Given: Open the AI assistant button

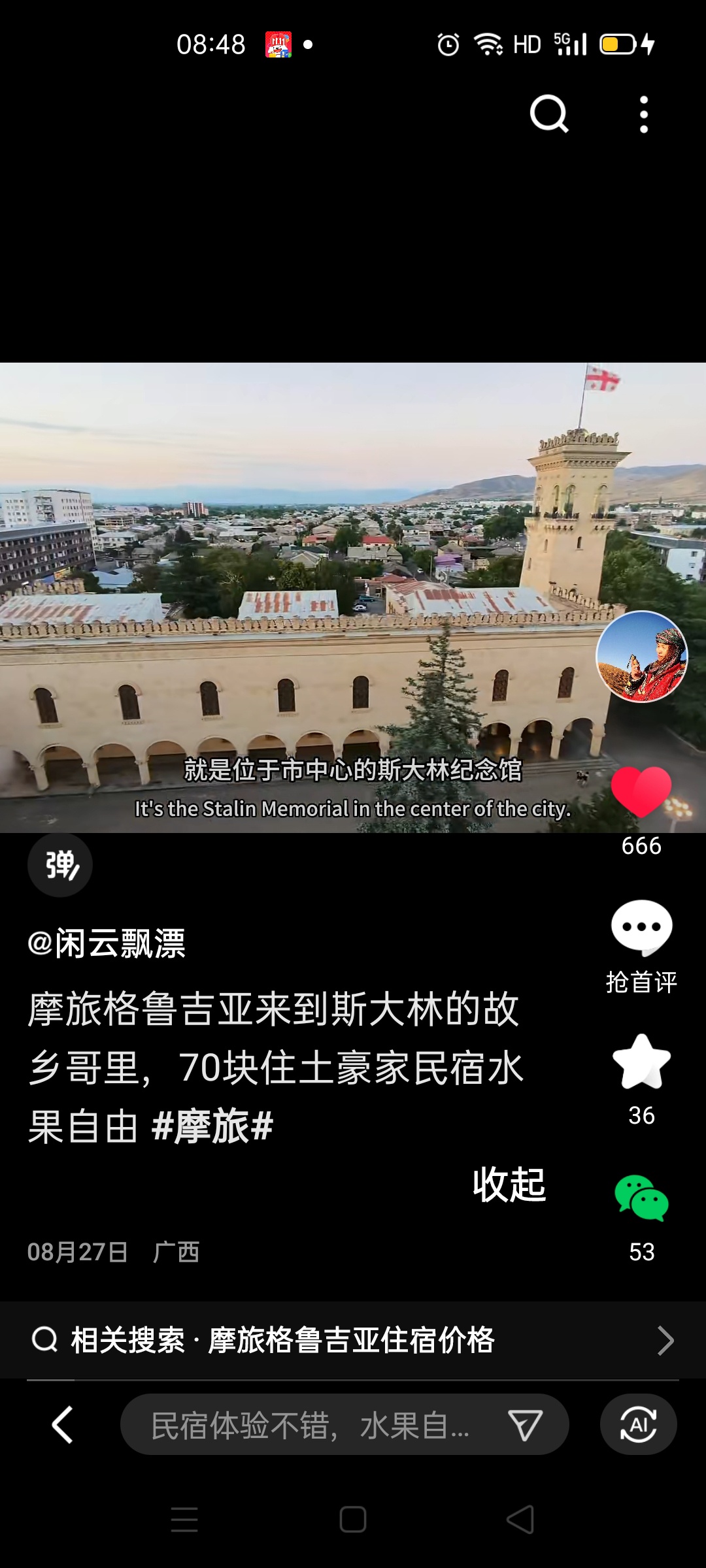Looking at the screenshot, I should [x=639, y=1424].
